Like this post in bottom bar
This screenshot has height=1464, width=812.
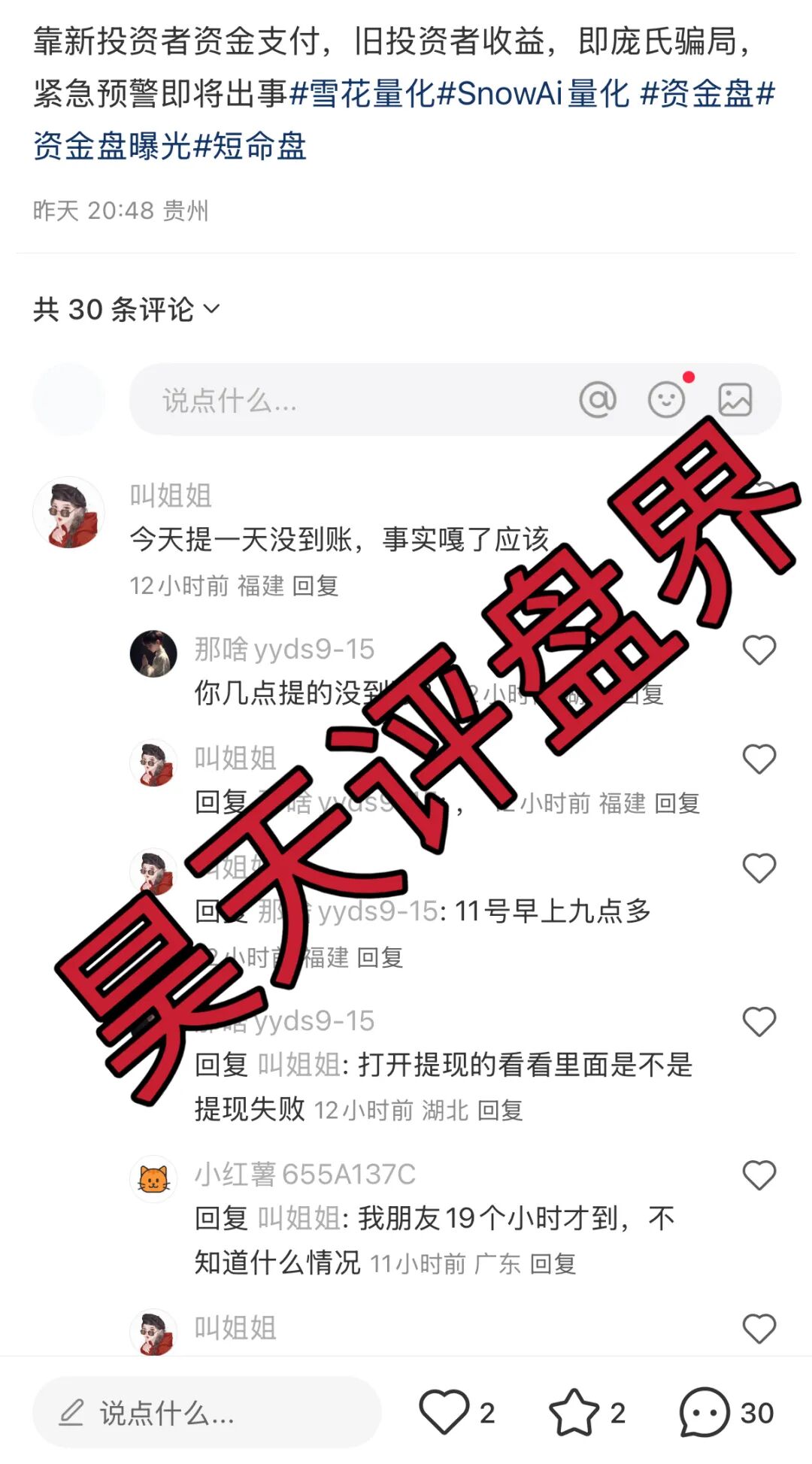[444, 1412]
